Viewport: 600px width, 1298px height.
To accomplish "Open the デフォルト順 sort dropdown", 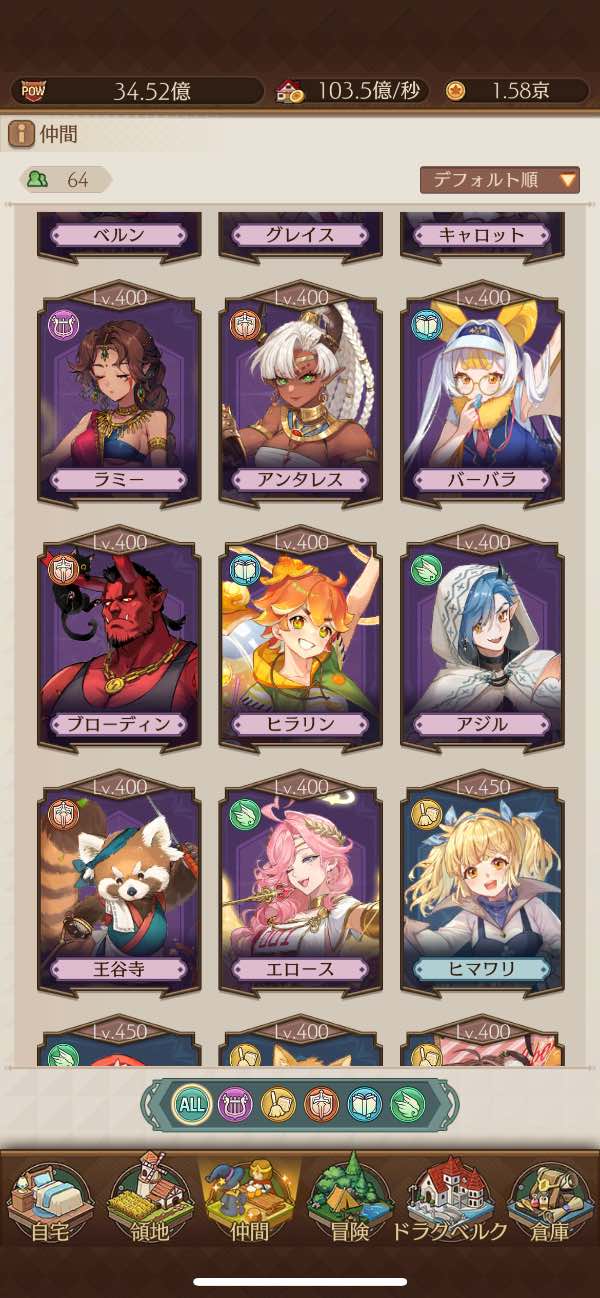I will (x=500, y=180).
